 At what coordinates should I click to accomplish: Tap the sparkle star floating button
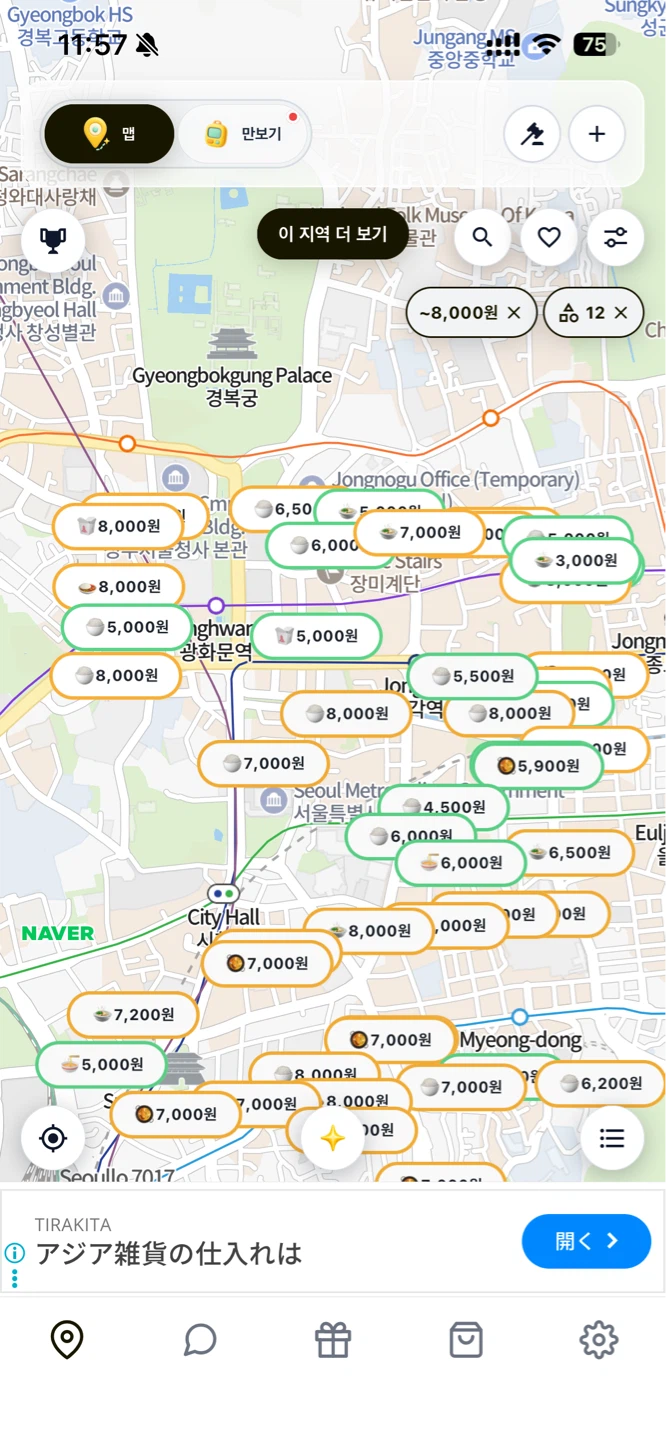(332, 1138)
